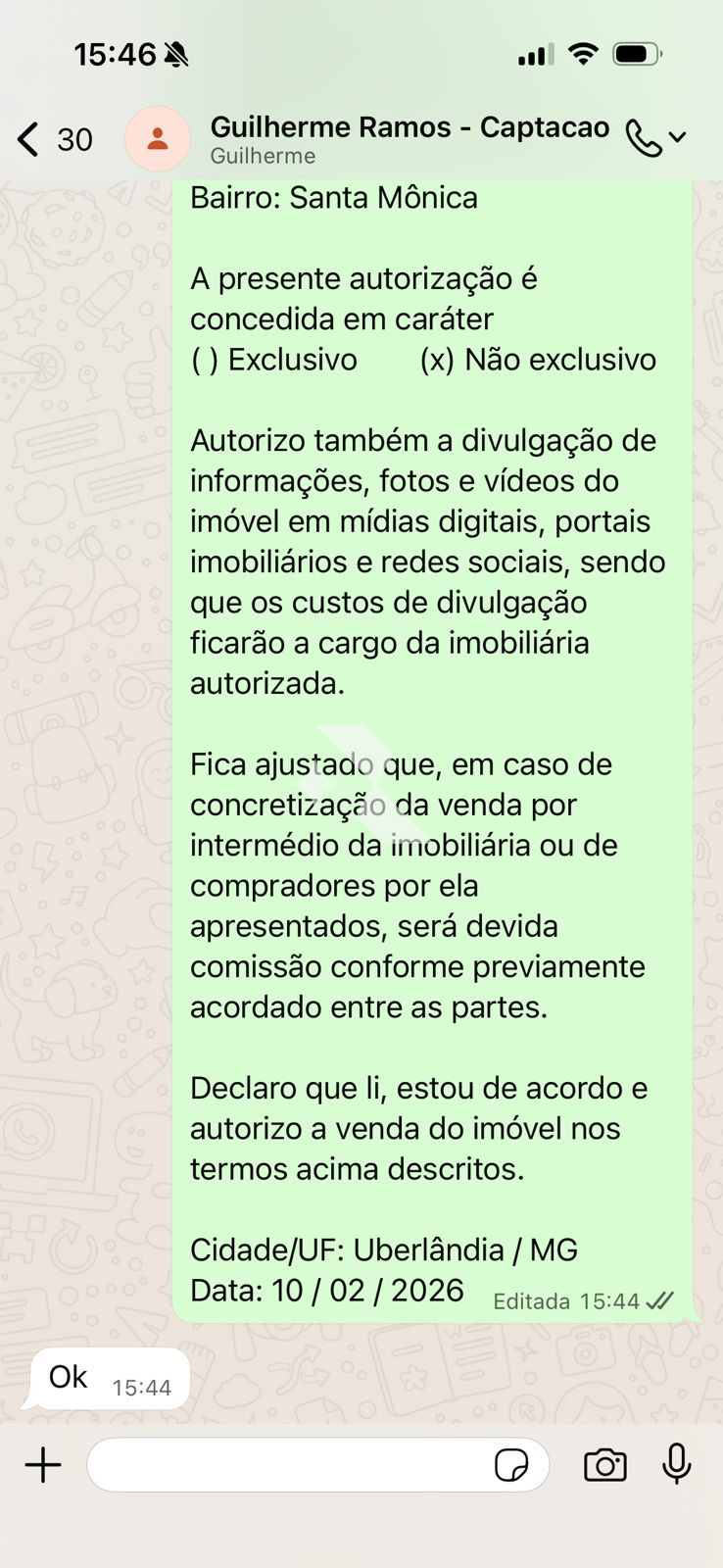The image size is (723, 1568).
Task: Record a voice message with the microphone
Action: point(676,1465)
